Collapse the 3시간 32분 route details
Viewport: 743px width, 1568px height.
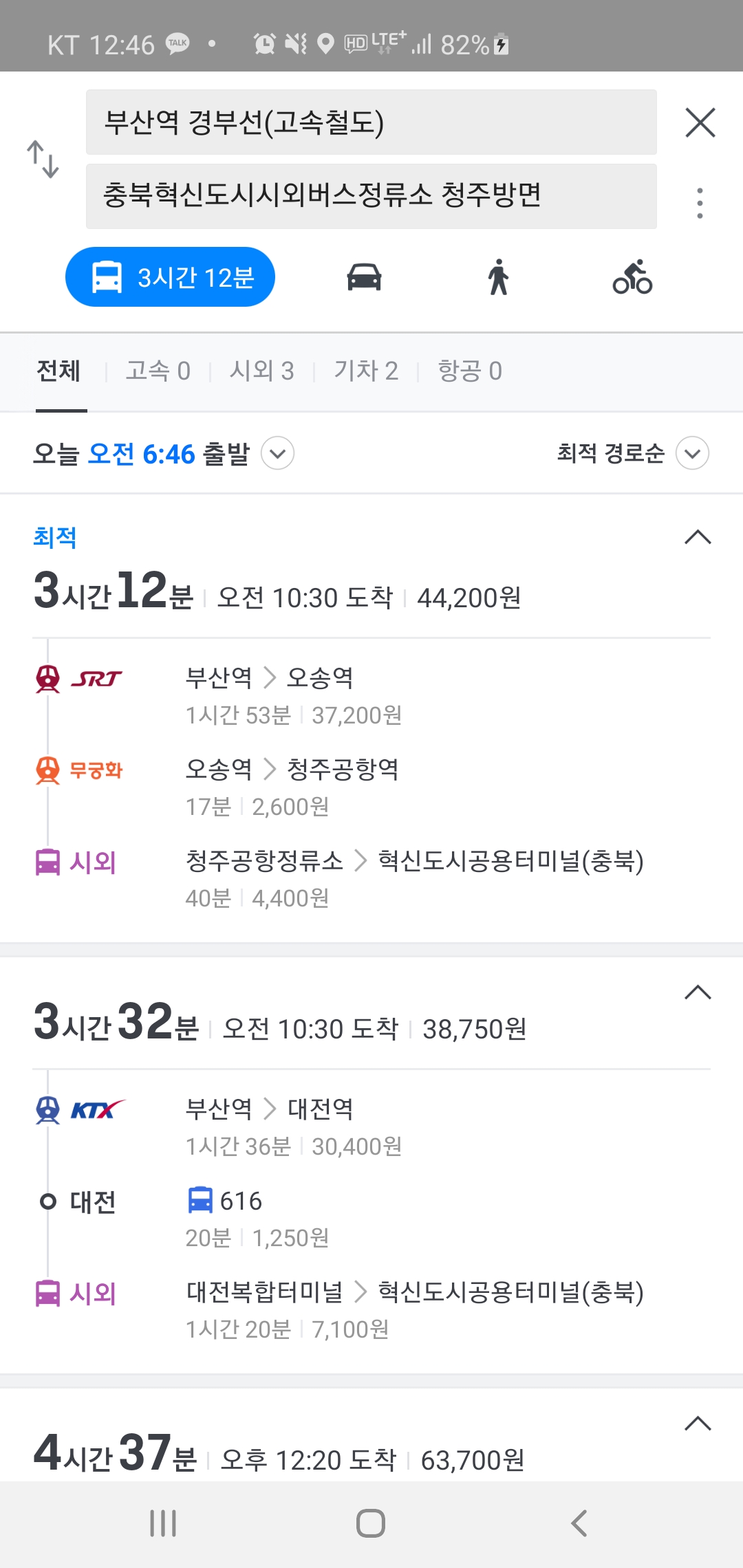point(698,992)
